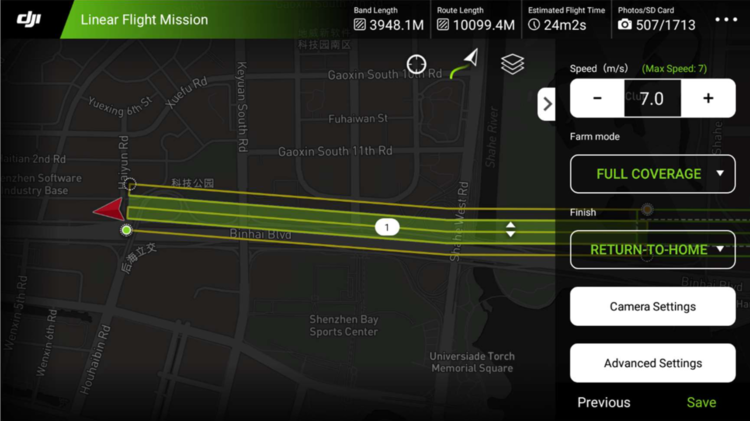
Task: Collapse the settings side panel
Action: pyautogui.click(x=546, y=104)
